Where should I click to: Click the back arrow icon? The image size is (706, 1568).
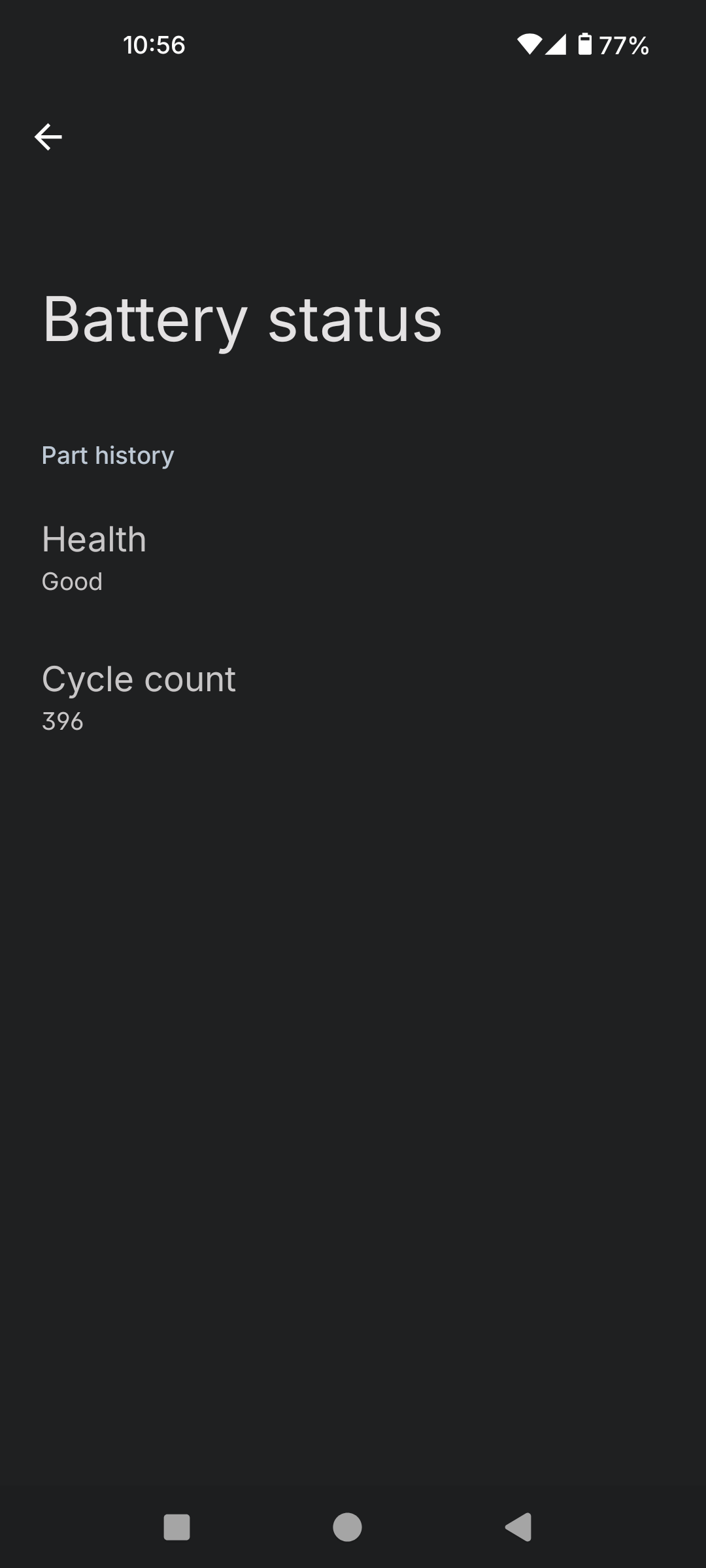pos(48,136)
